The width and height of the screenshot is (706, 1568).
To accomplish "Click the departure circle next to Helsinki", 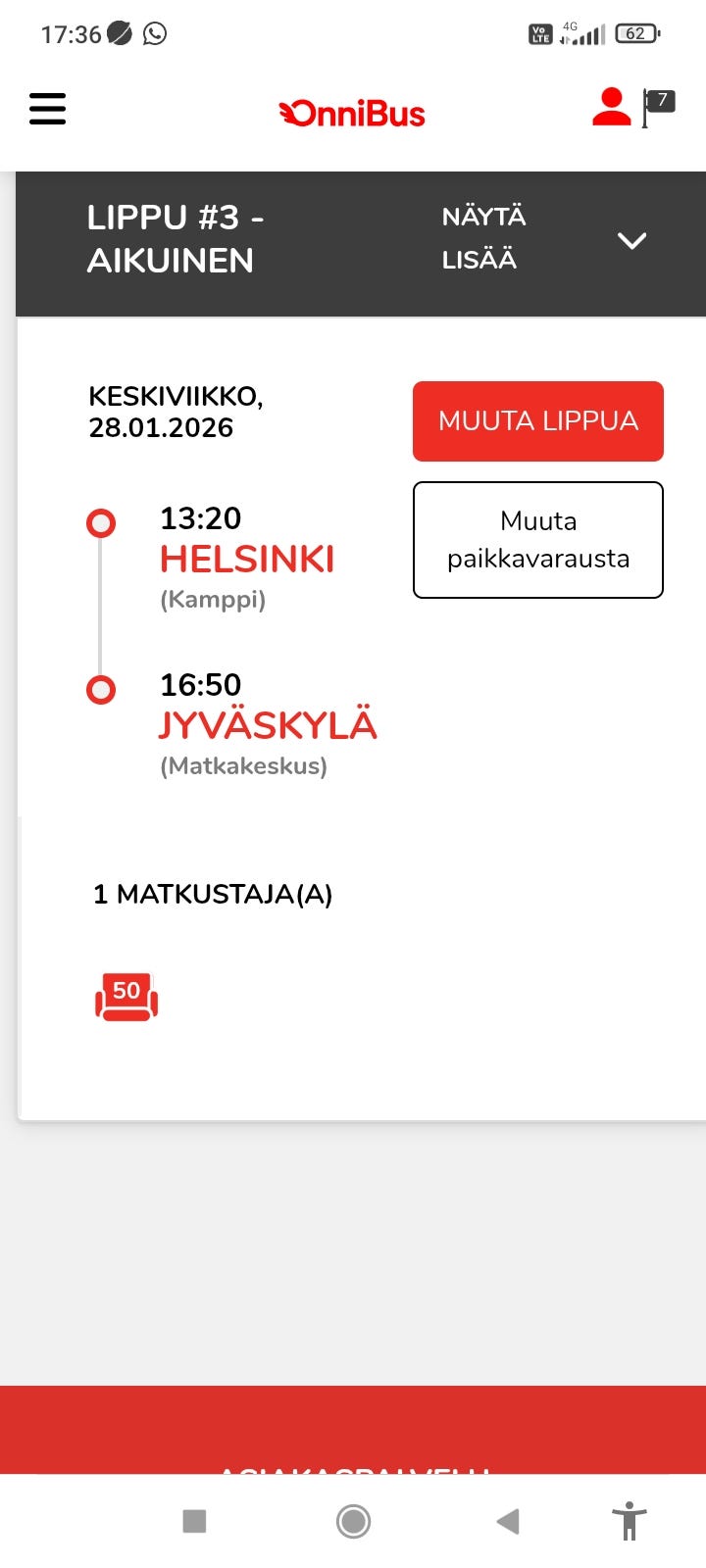I will click(101, 523).
